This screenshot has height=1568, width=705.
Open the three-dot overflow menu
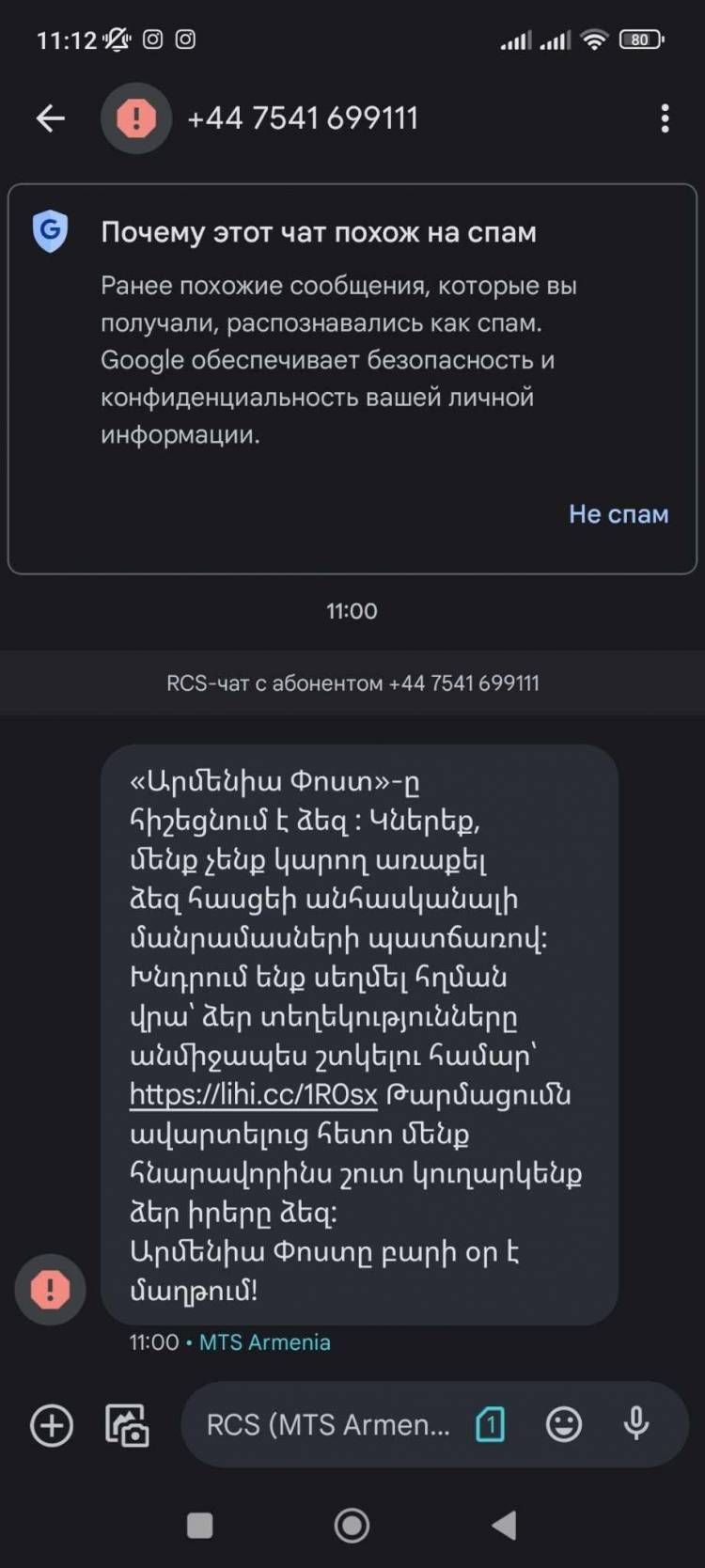[x=665, y=118]
